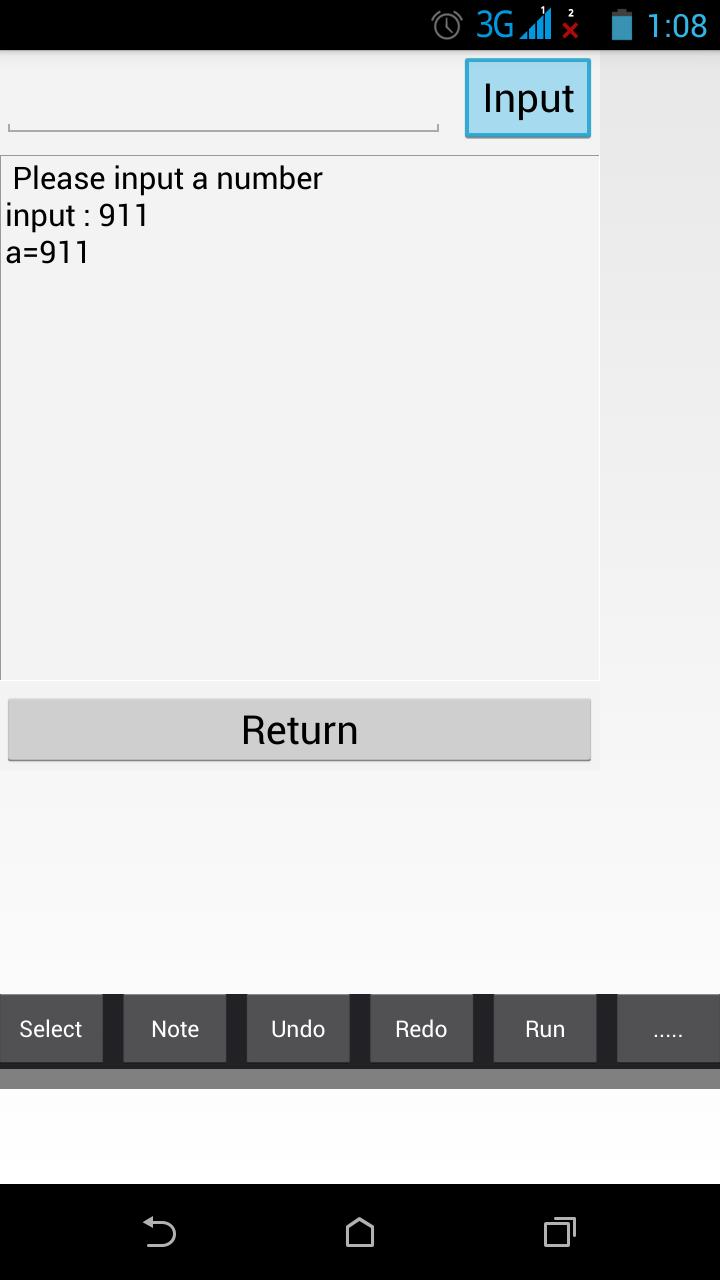Image resolution: width=720 pixels, height=1280 pixels.
Task: Choose Select in the bottom toolbar
Action: click(x=51, y=1028)
